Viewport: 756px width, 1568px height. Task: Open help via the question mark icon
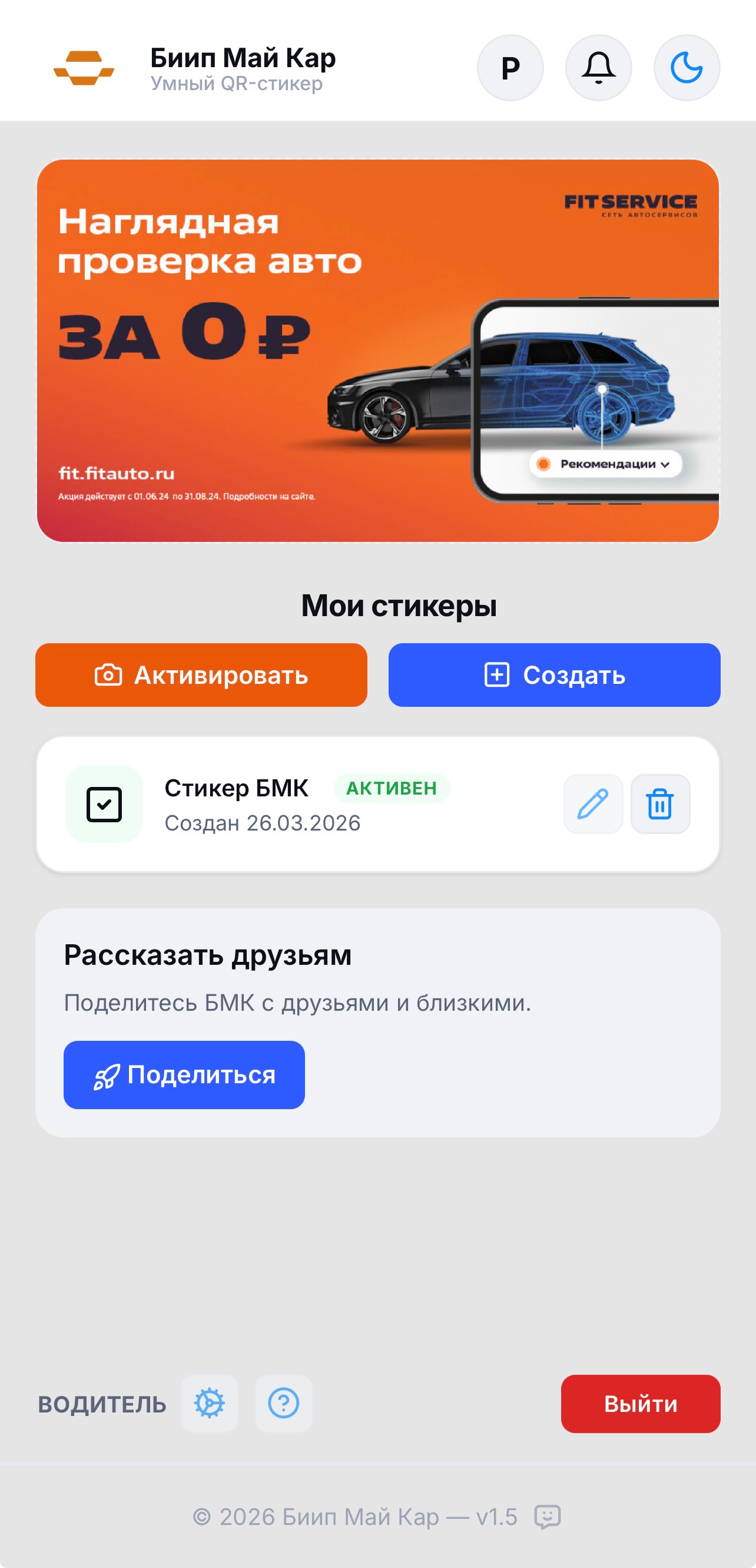pos(283,1404)
